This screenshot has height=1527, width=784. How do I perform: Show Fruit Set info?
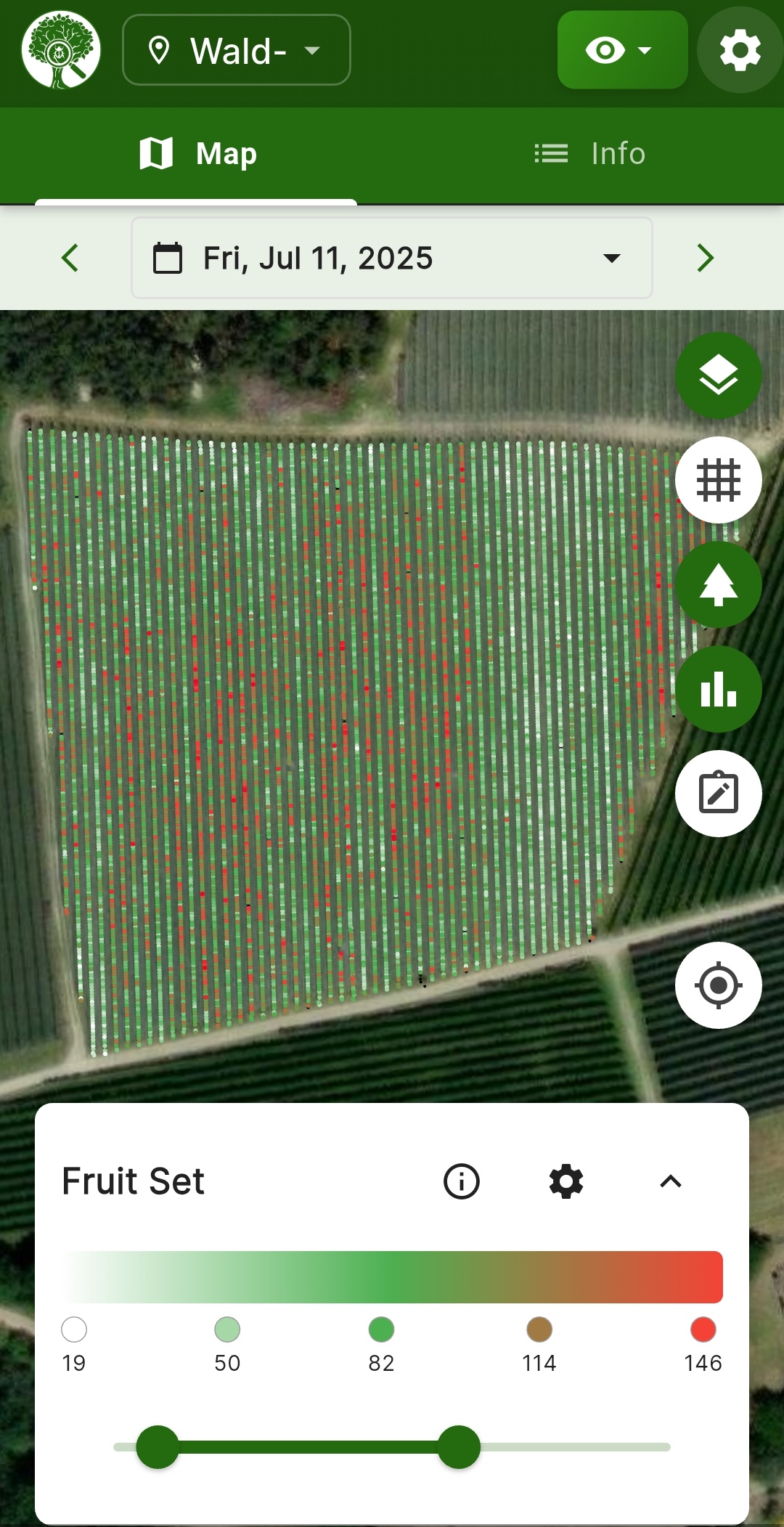pos(462,1181)
